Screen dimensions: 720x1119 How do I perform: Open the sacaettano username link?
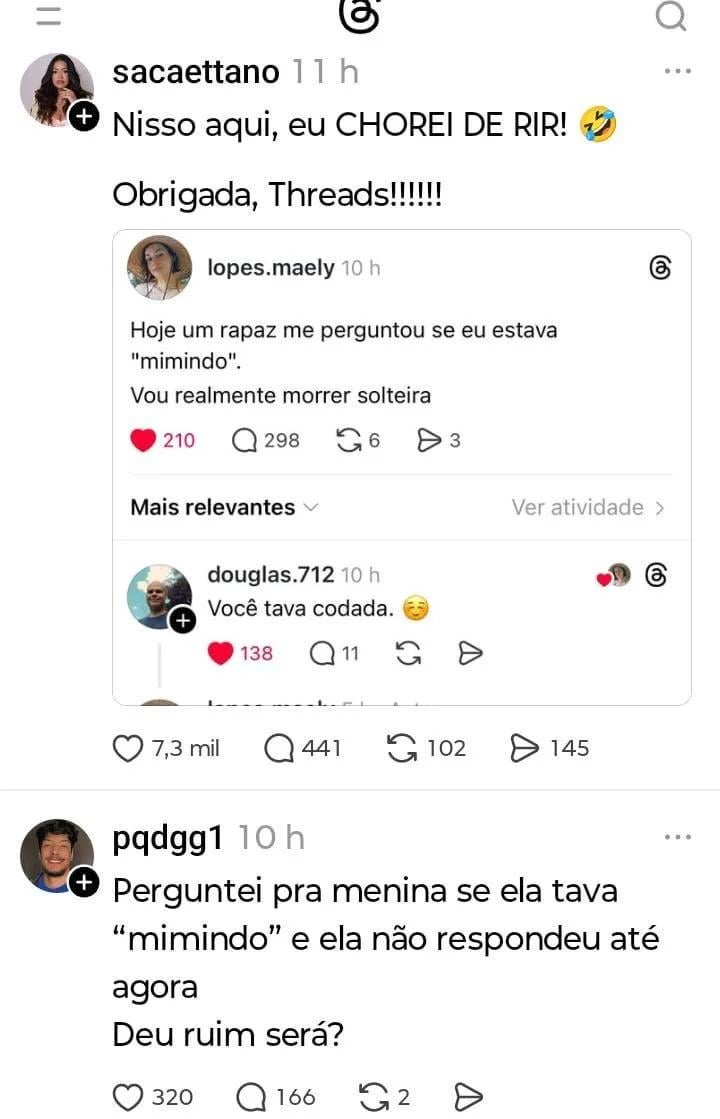[196, 72]
